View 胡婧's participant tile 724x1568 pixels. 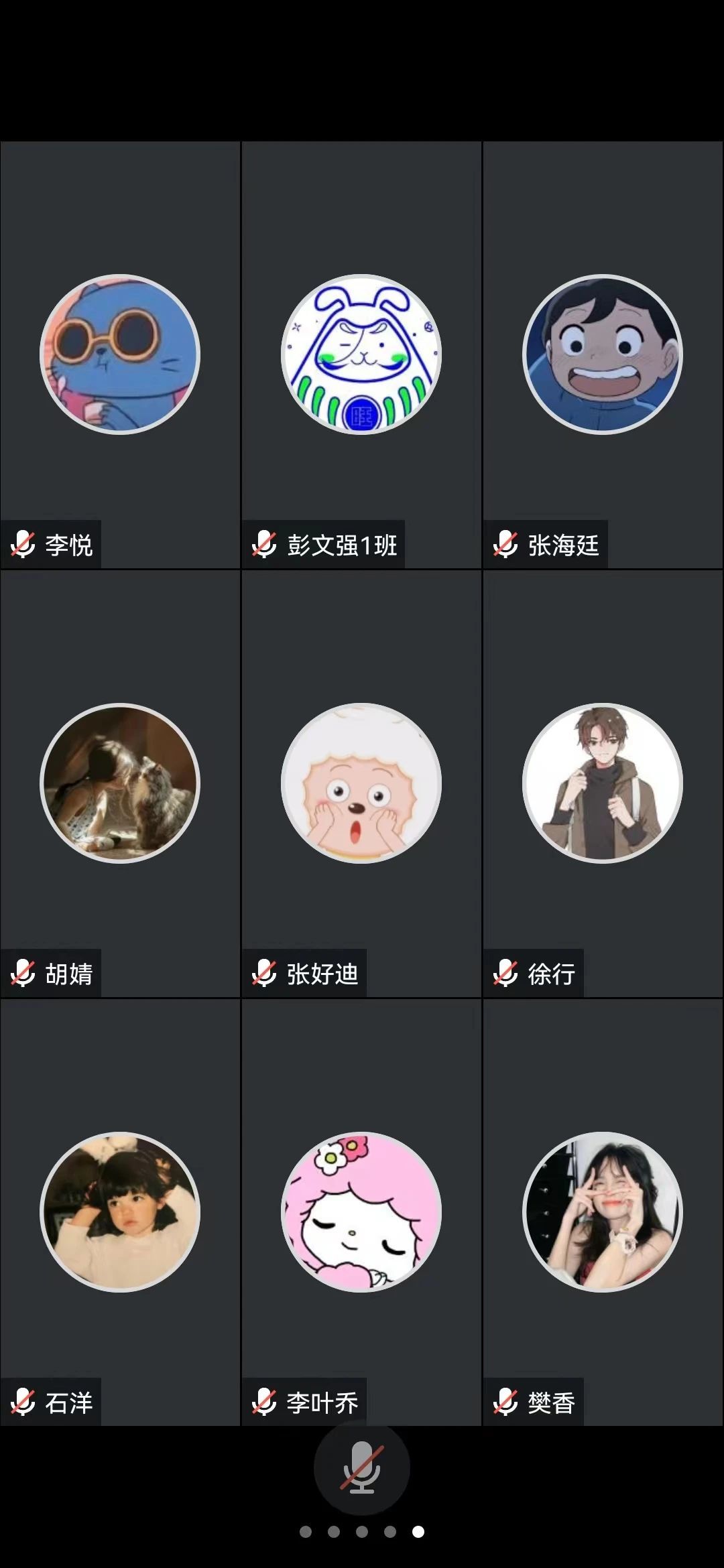click(120, 783)
